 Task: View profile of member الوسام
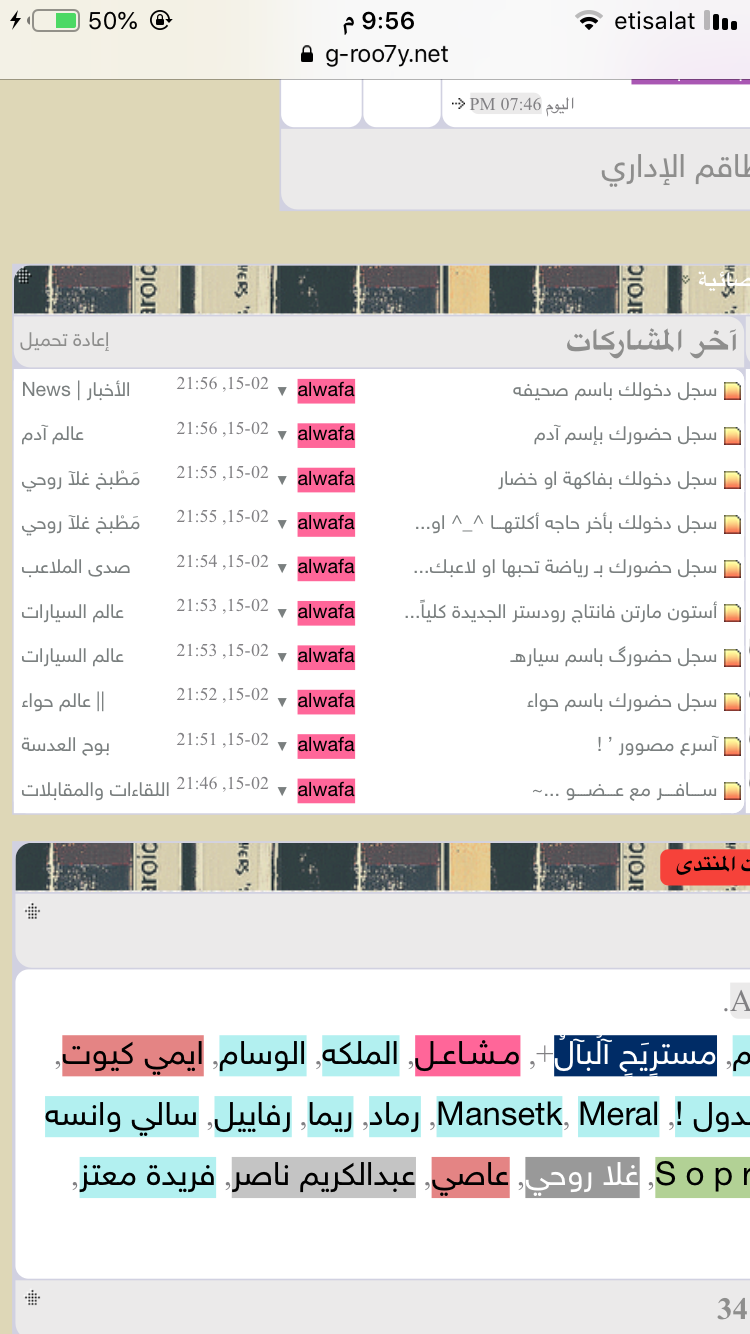(263, 1055)
